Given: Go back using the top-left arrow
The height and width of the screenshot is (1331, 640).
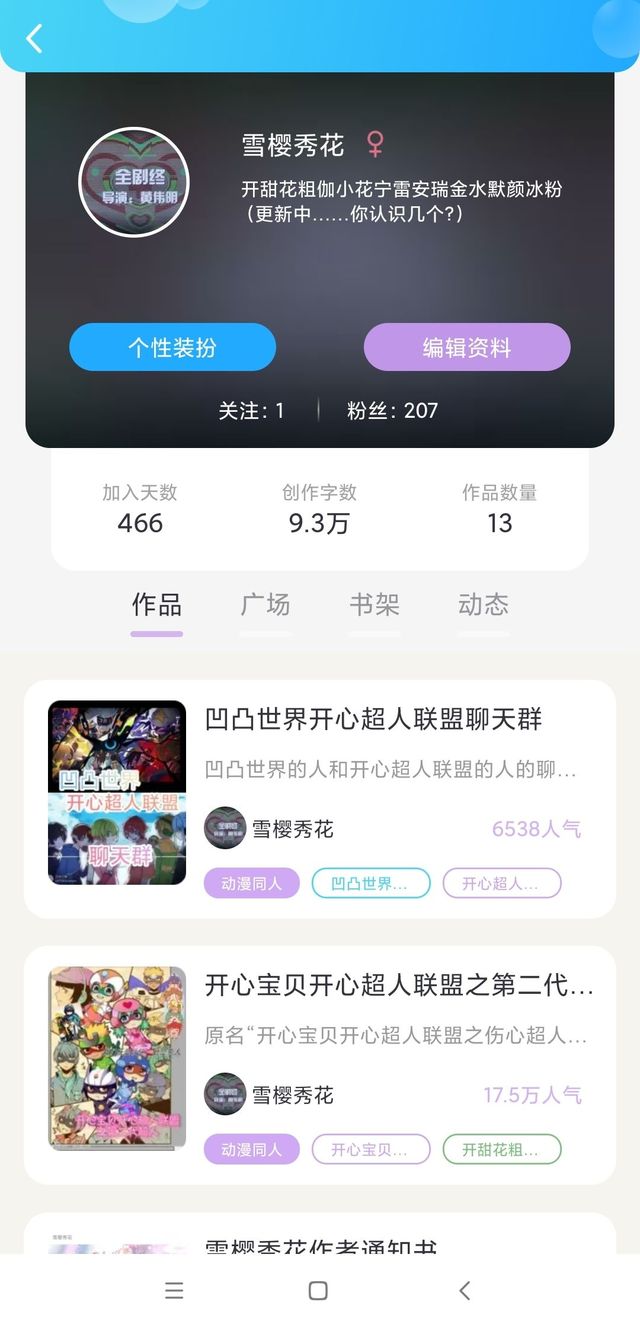Looking at the screenshot, I should point(34,39).
